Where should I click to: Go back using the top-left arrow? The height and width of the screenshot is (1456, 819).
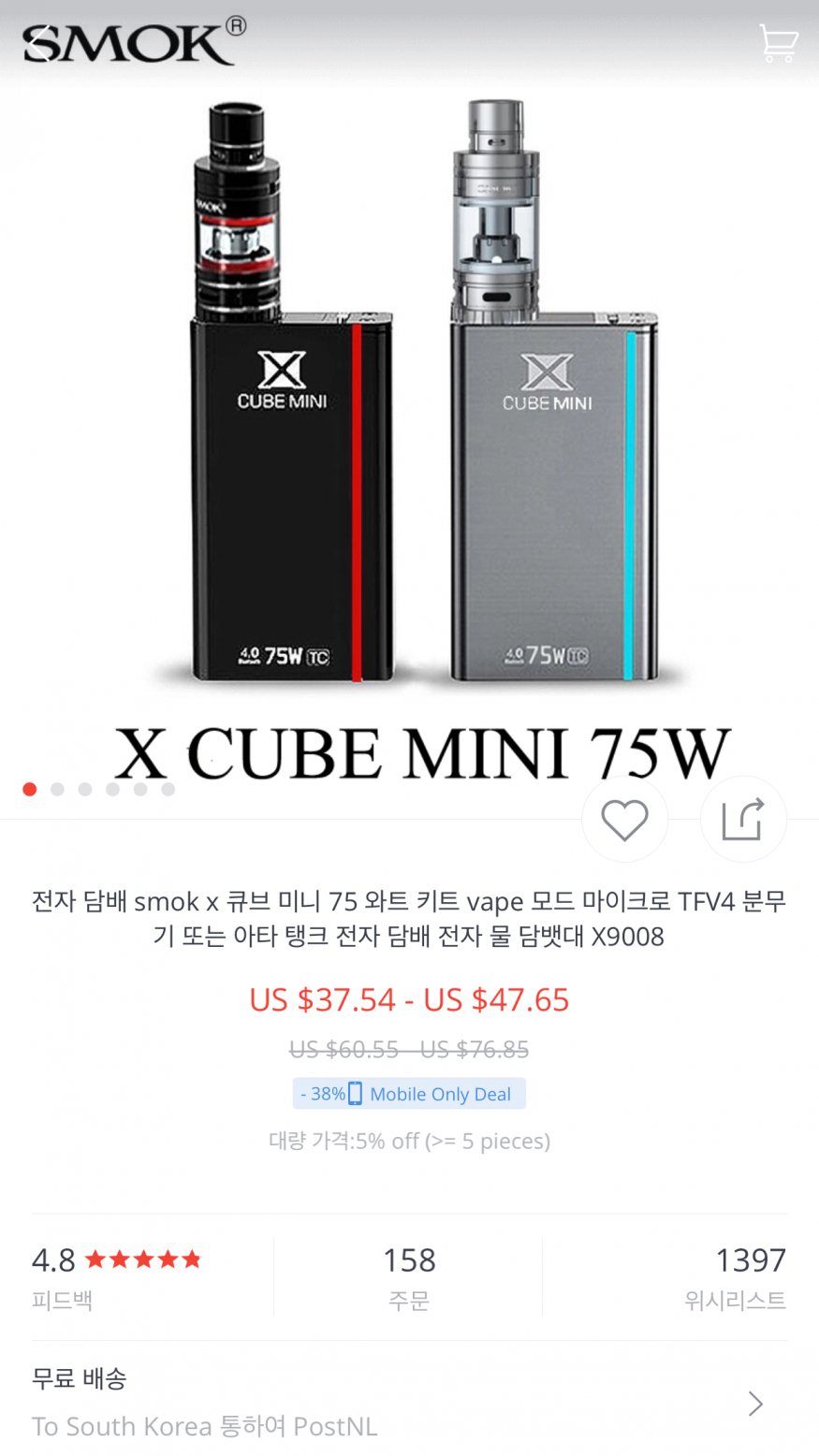tap(37, 43)
